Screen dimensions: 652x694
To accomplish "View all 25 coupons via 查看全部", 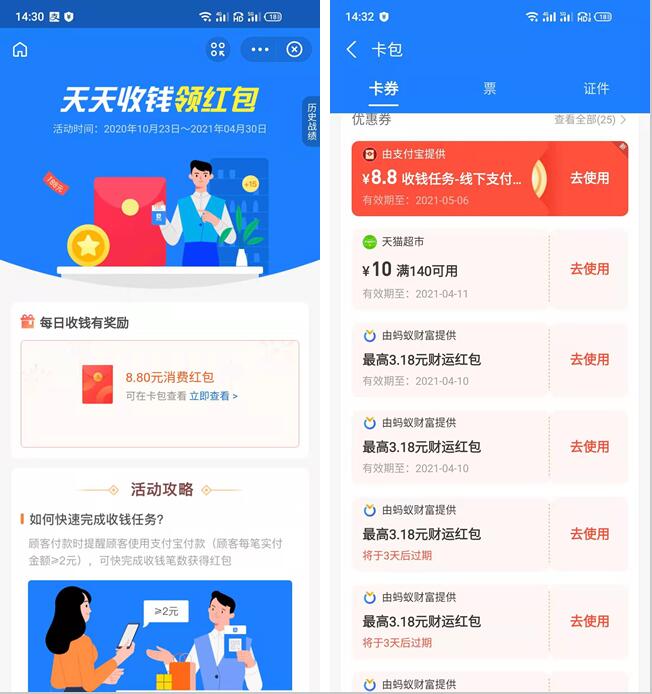I will coord(590,120).
